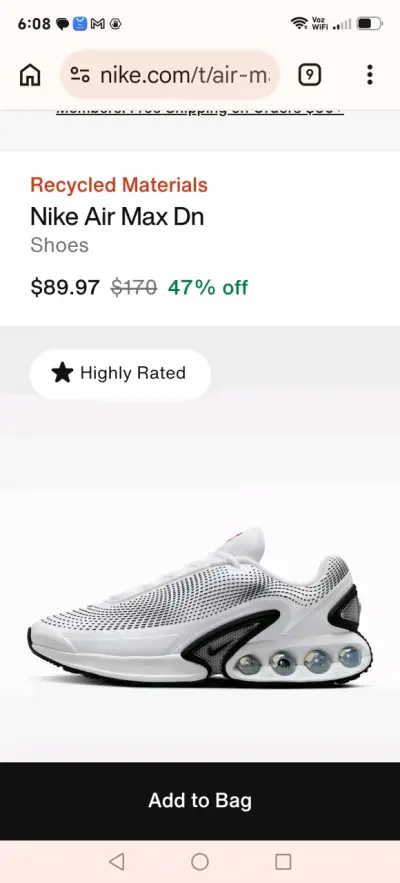Image resolution: width=400 pixels, height=883 pixels.
Task: Open the browser overflow menu
Action: (x=370, y=75)
